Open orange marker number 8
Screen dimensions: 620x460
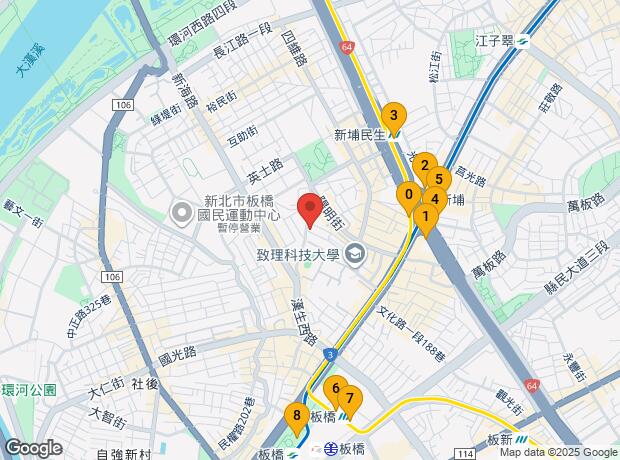point(295,414)
